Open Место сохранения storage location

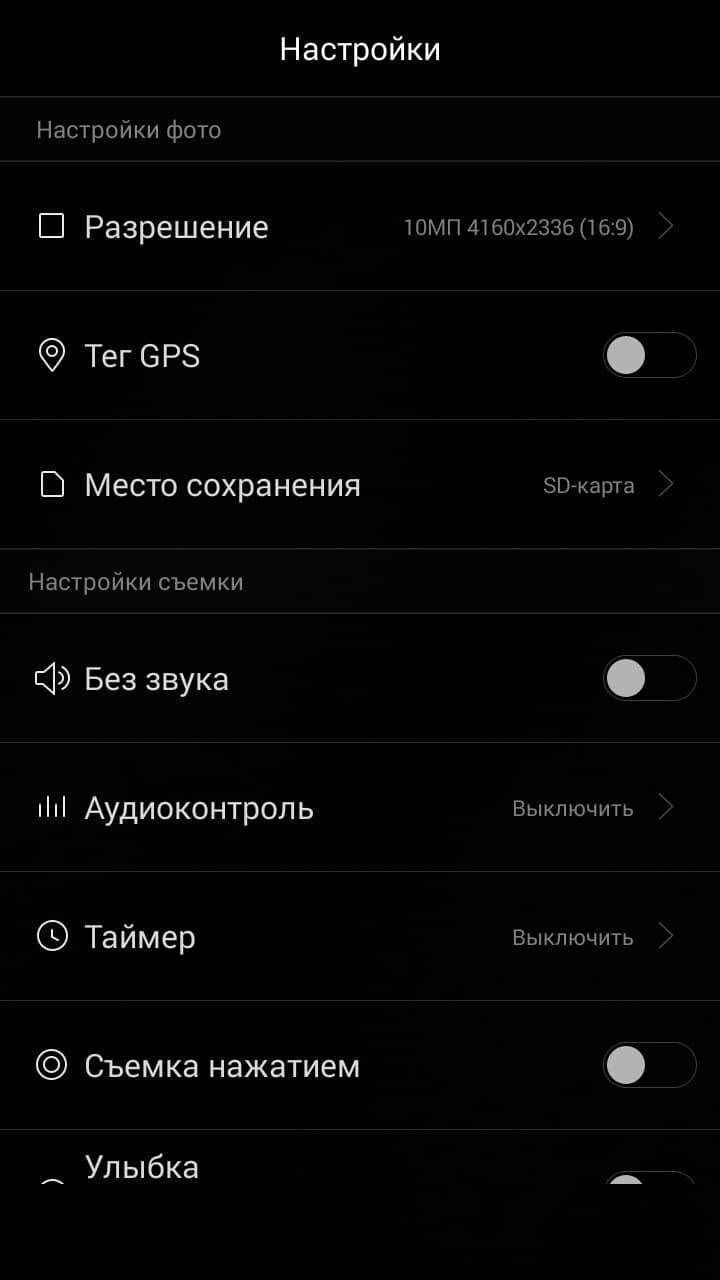click(360, 485)
